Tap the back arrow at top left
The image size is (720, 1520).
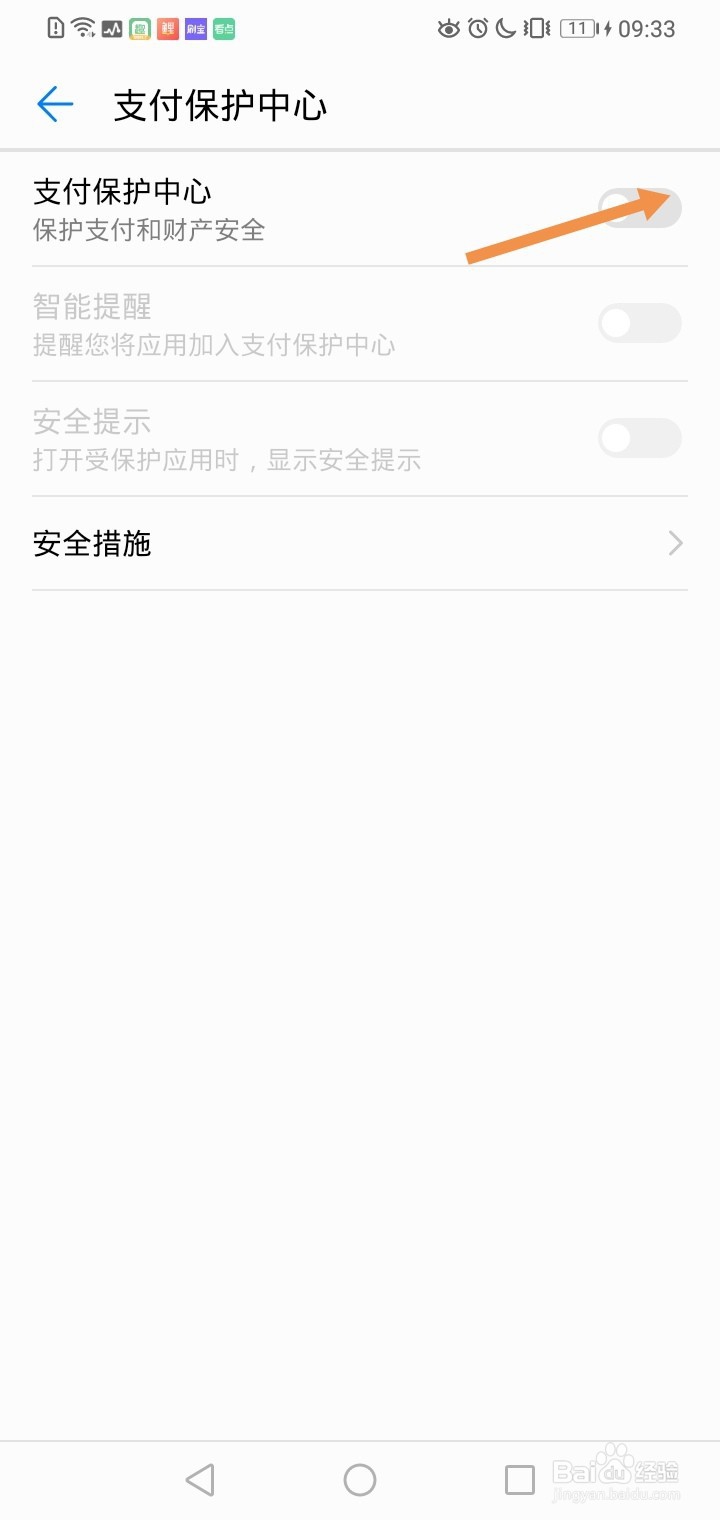pos(55,104)
